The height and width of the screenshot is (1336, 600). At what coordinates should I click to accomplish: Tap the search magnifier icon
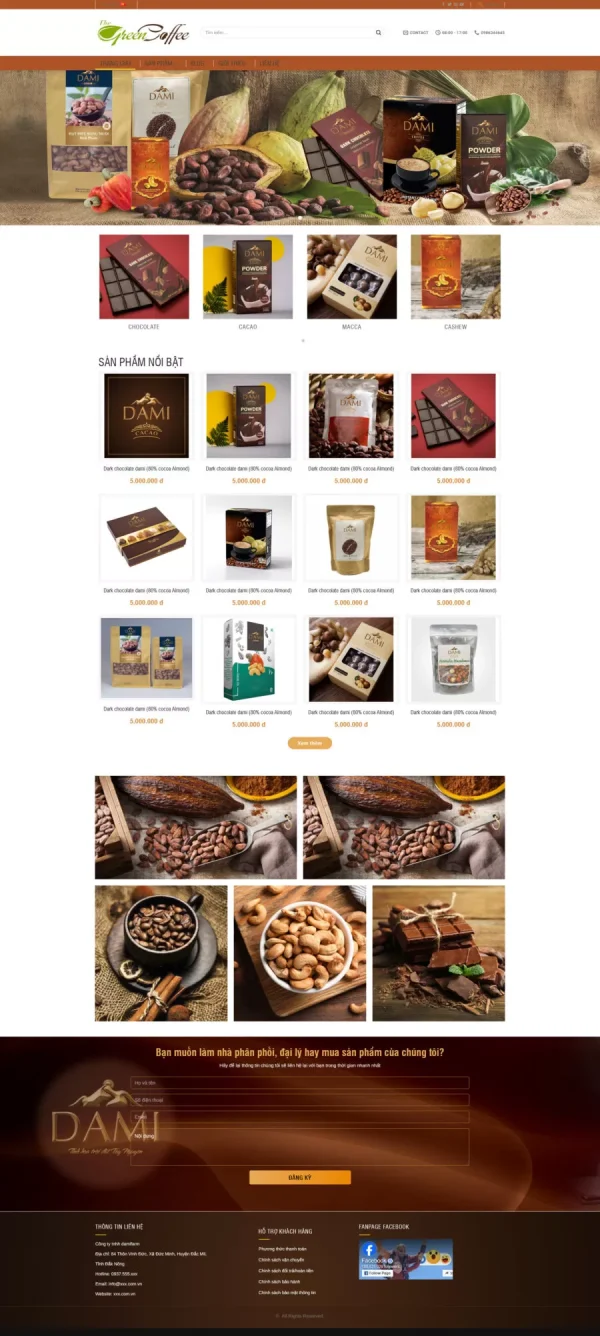coord(378,33)
